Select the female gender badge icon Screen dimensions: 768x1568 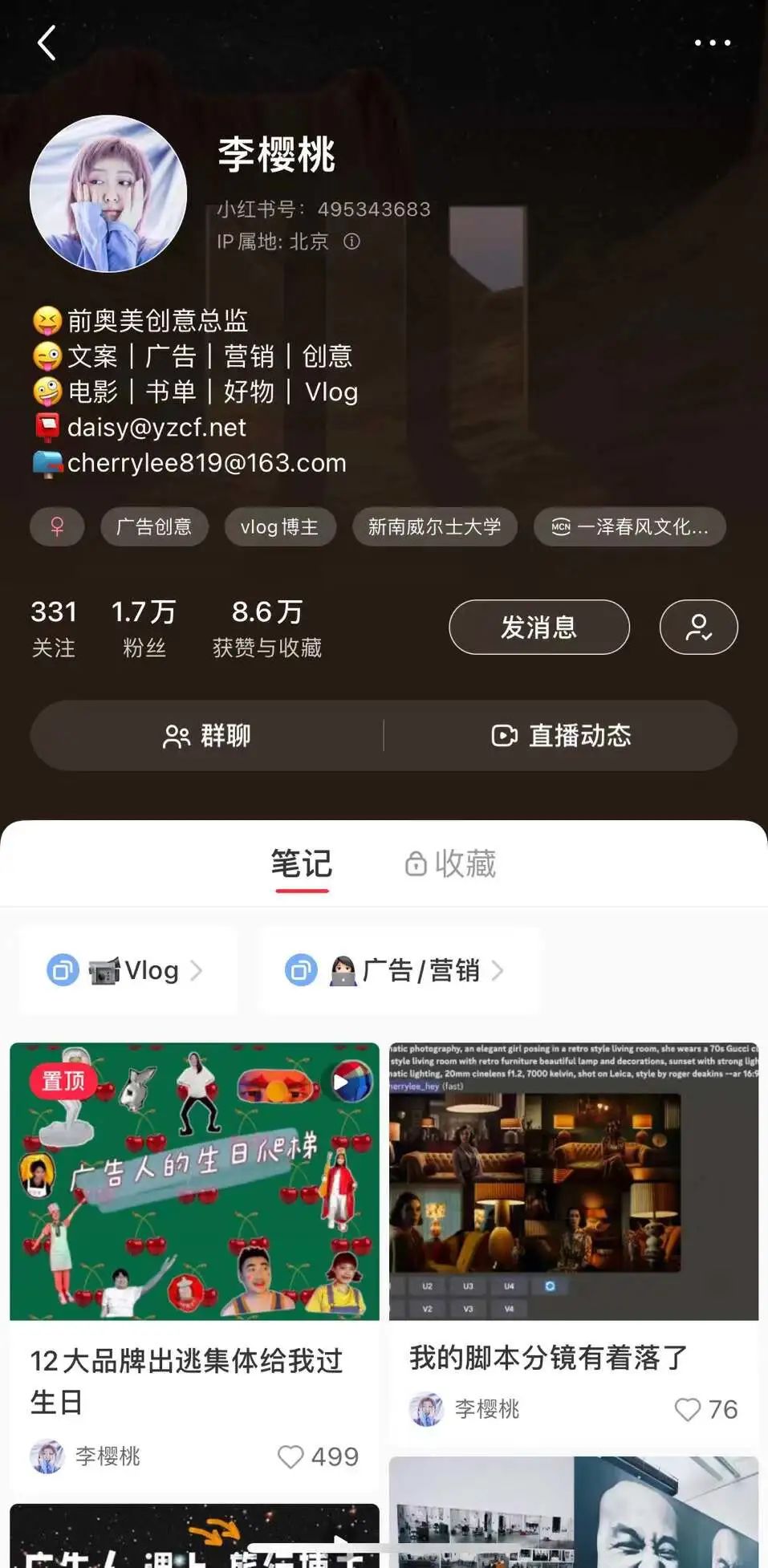tap(56, 527)
